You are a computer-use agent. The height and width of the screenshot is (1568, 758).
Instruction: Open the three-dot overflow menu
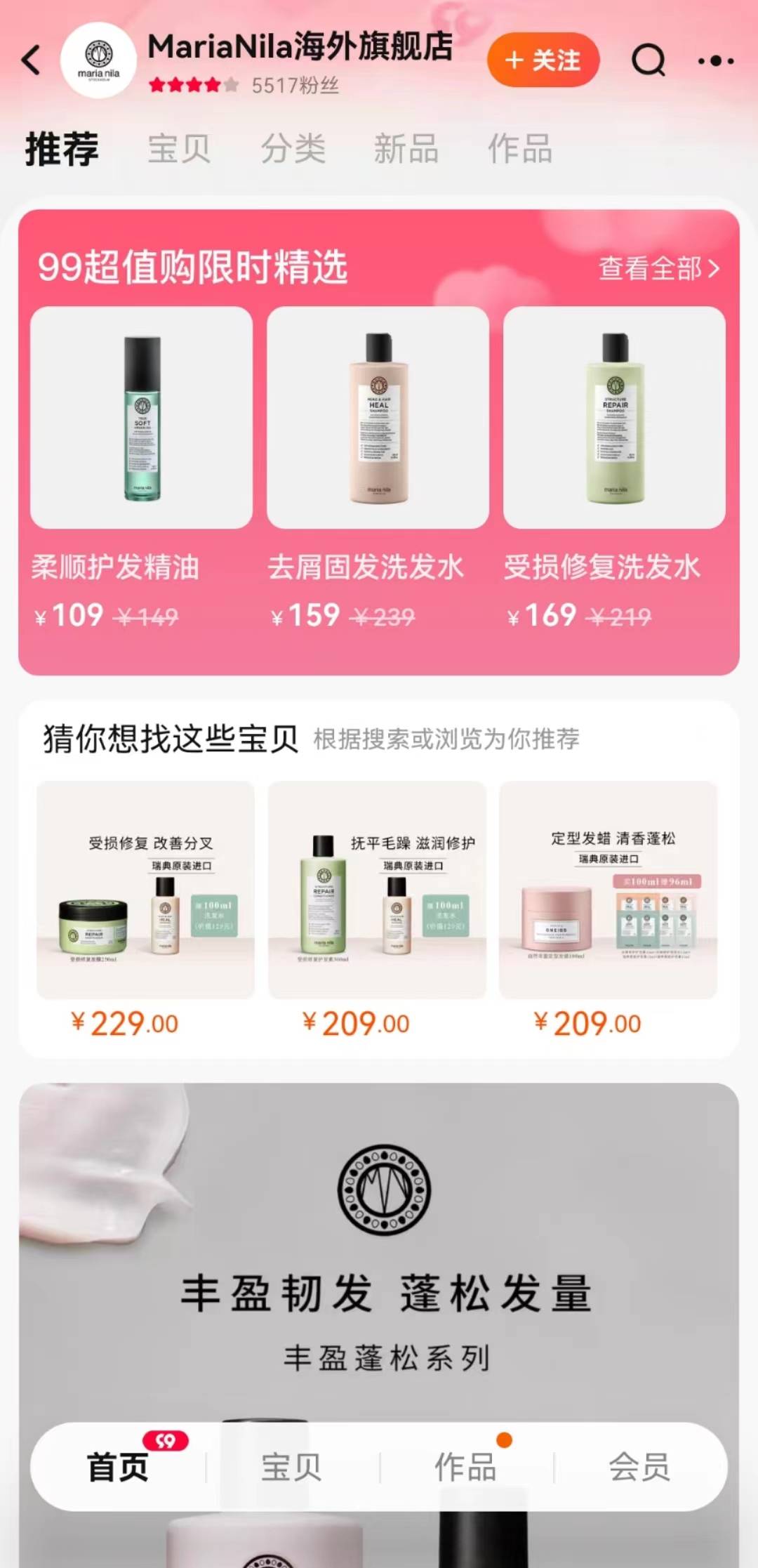click(715, 61)
